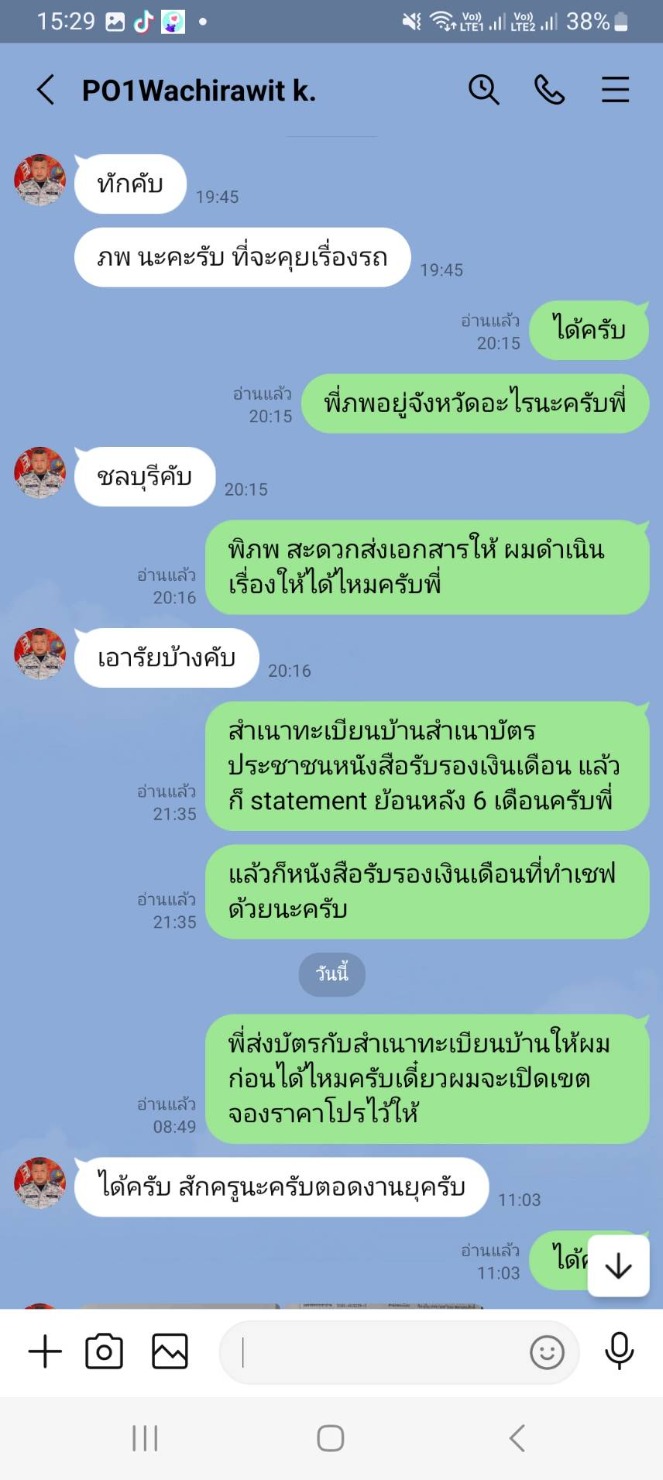This screenshot has width=663, height=1480.
Task: Go to the home screen
Action: coord(331,1438)
